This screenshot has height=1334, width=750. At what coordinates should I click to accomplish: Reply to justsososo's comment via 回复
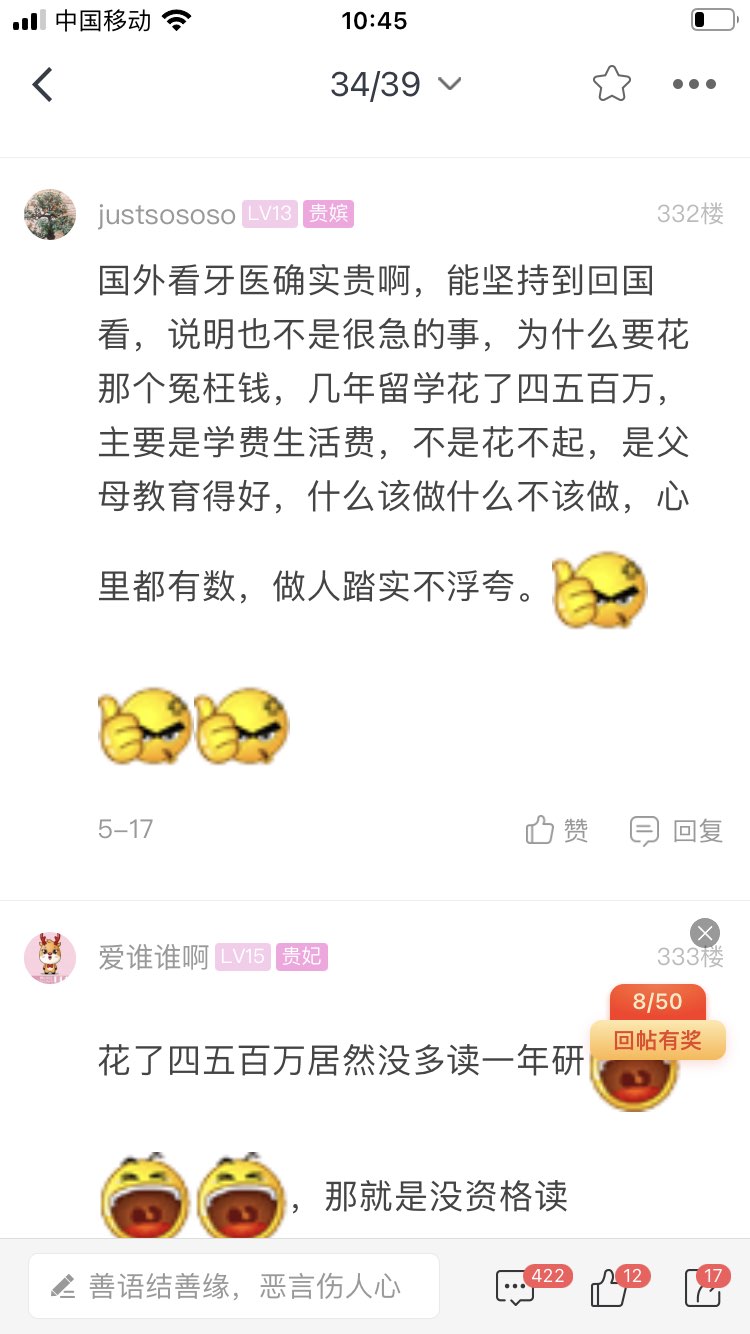(676, 830)
